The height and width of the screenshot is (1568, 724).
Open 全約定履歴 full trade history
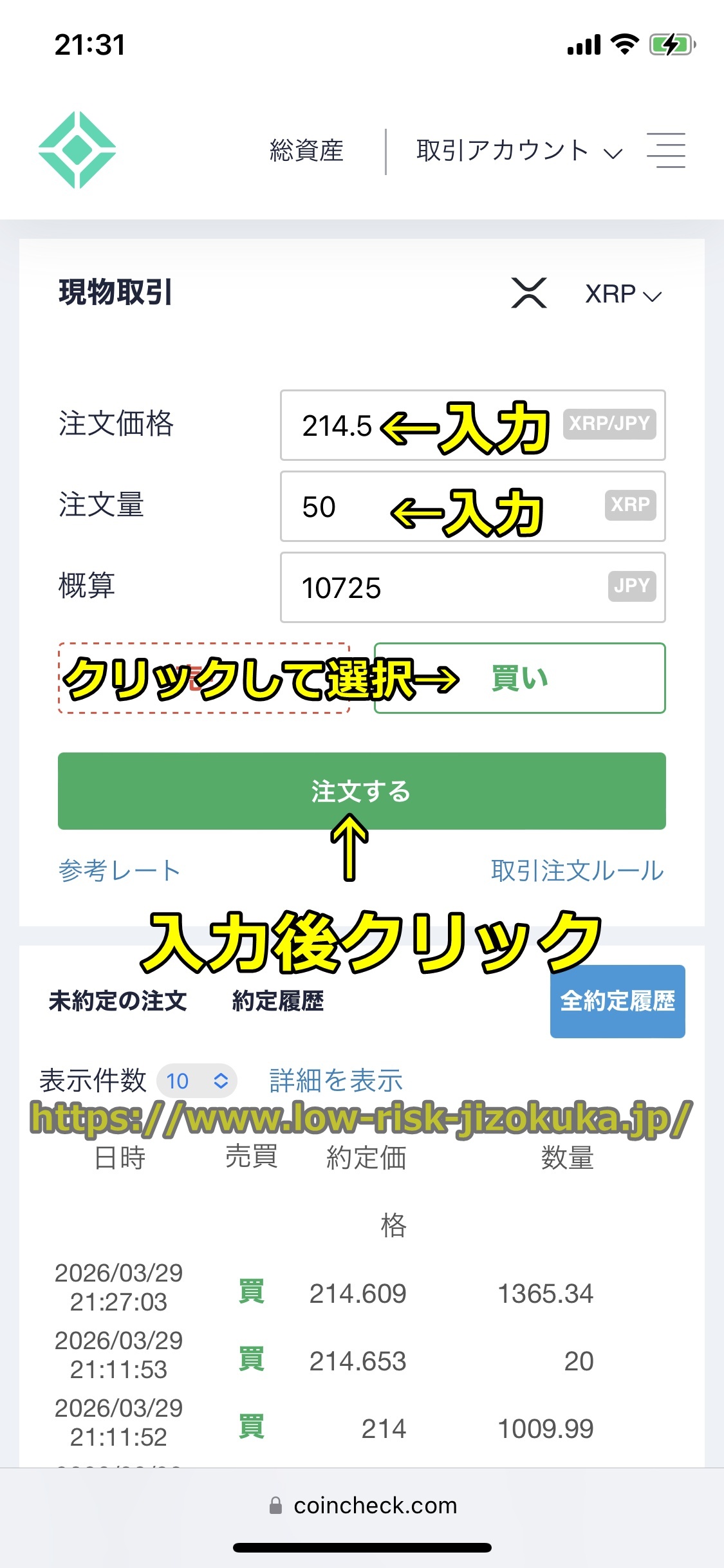(x=617, y=1001)
